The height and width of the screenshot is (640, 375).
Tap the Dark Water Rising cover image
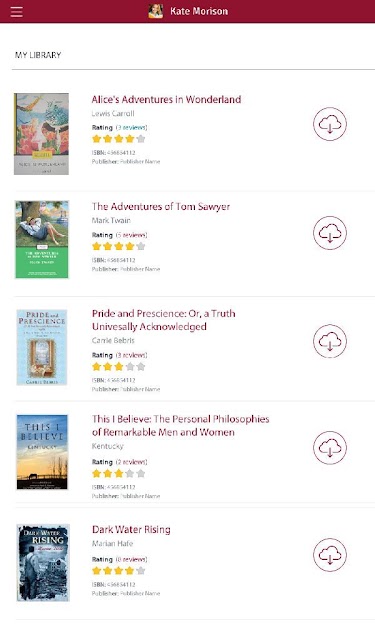pos(43,562)
